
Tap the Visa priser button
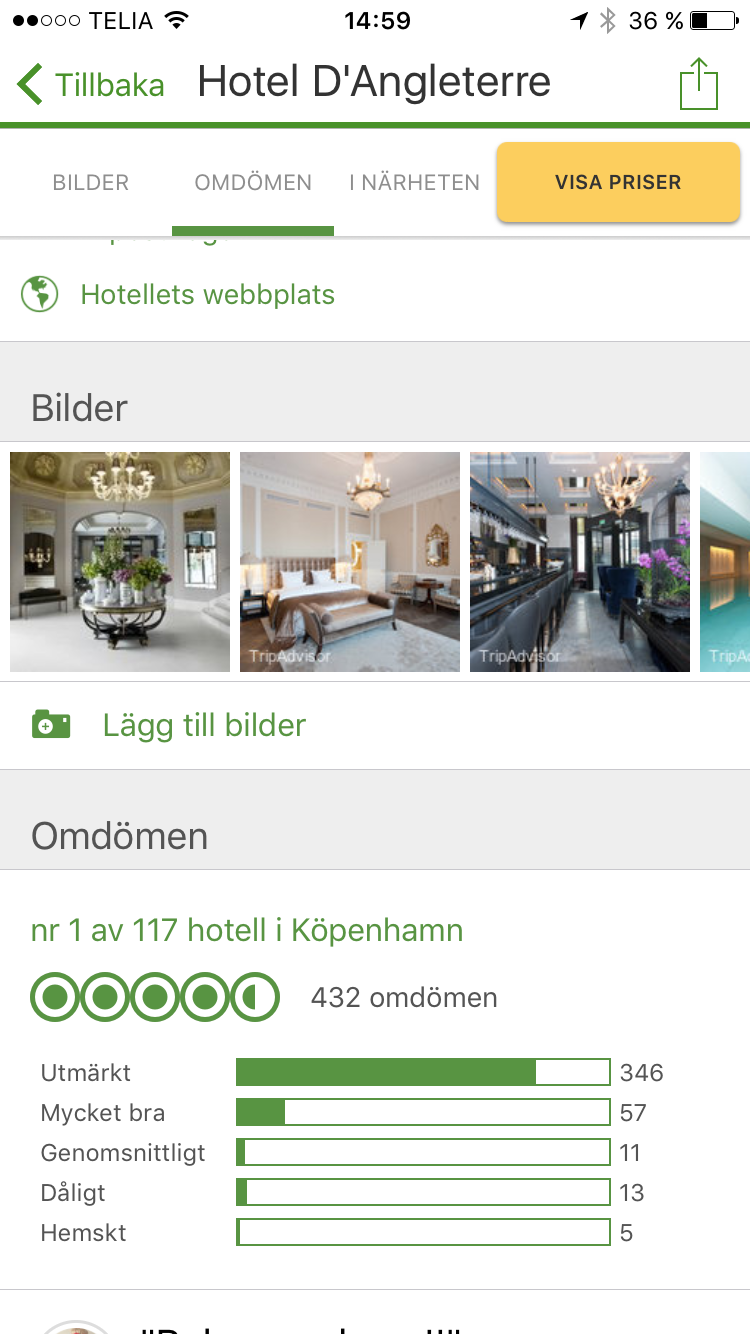618,182
